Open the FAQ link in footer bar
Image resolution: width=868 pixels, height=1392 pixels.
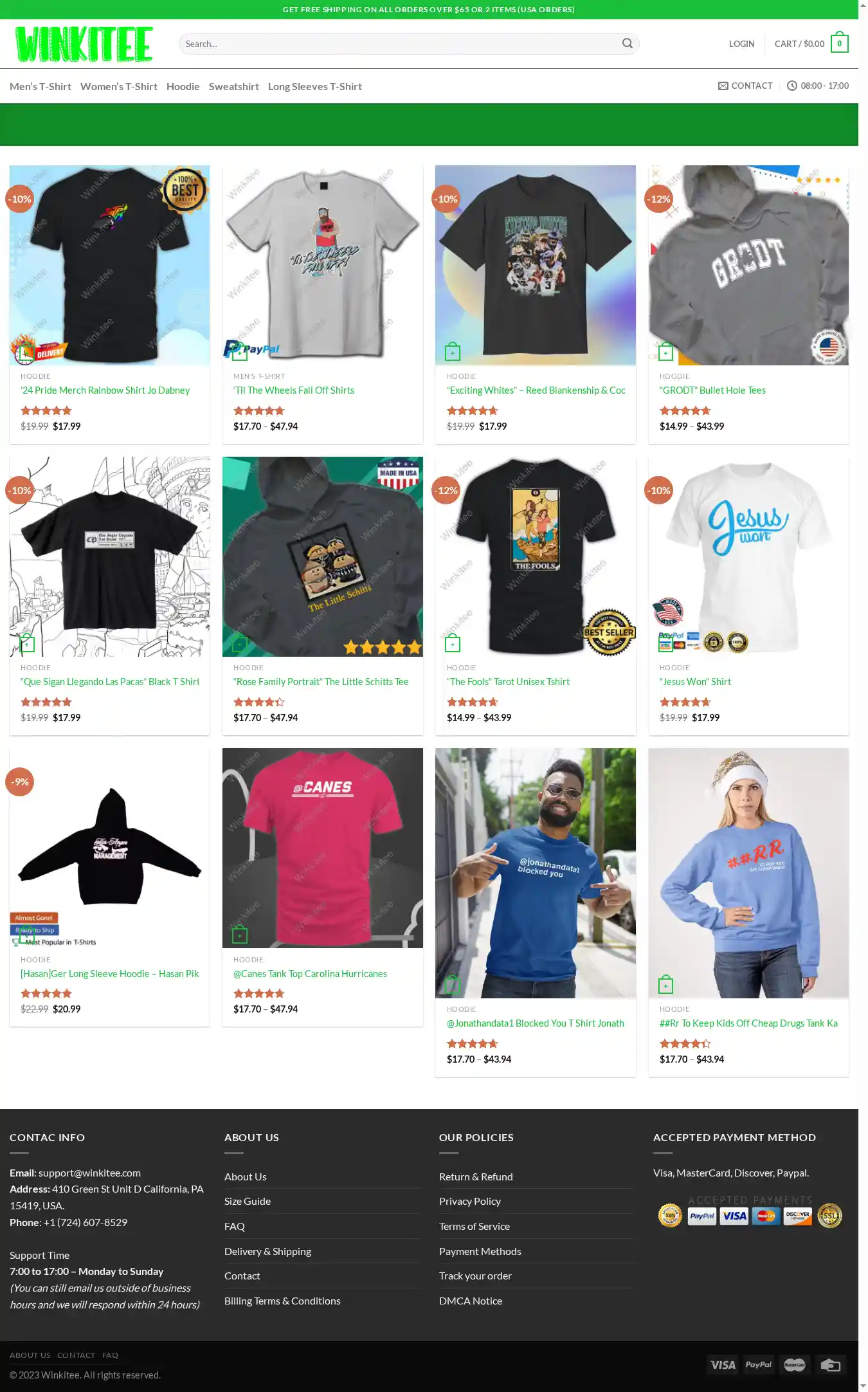(110, 1355)
